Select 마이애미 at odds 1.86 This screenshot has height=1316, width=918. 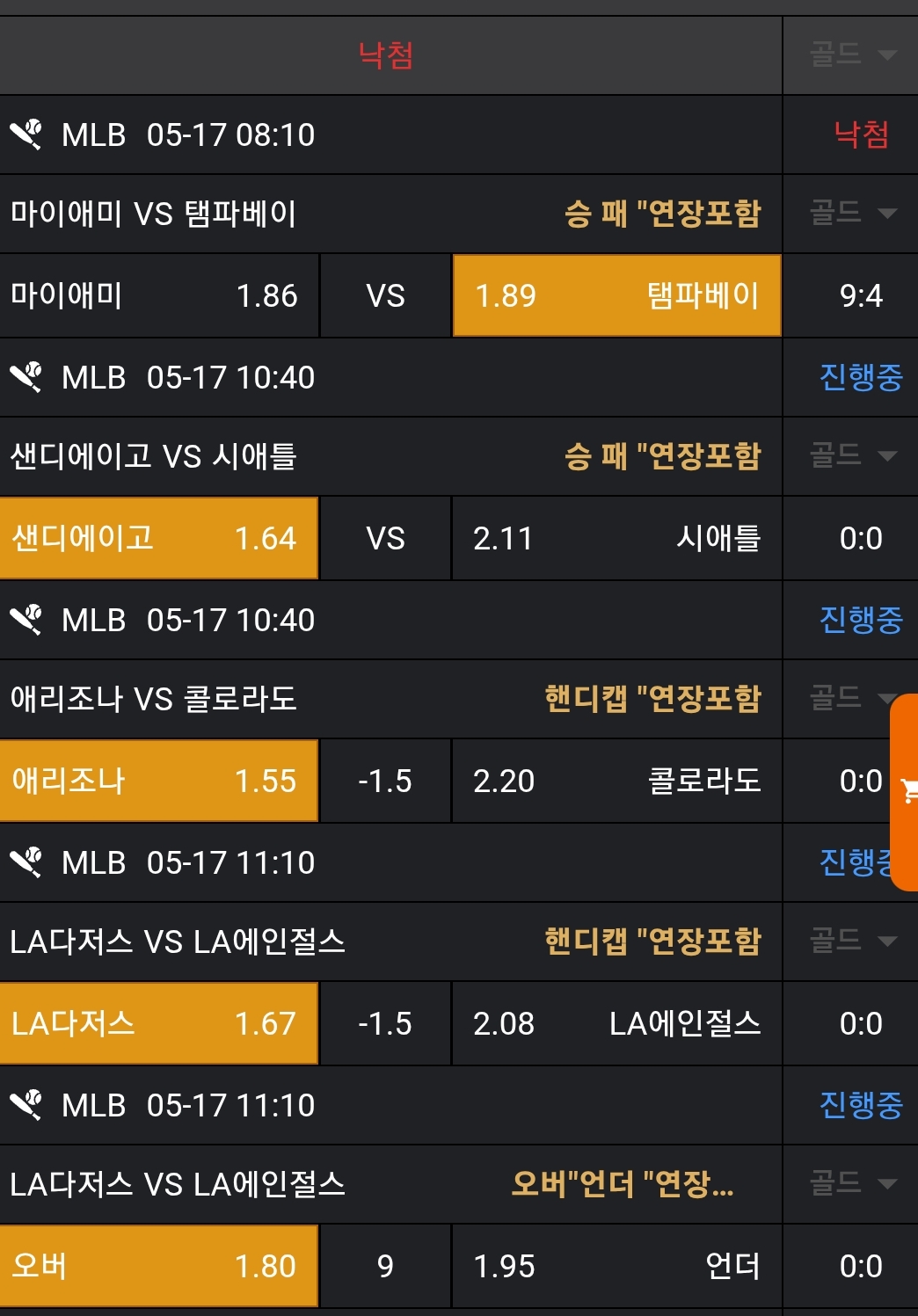pos(158,296)
